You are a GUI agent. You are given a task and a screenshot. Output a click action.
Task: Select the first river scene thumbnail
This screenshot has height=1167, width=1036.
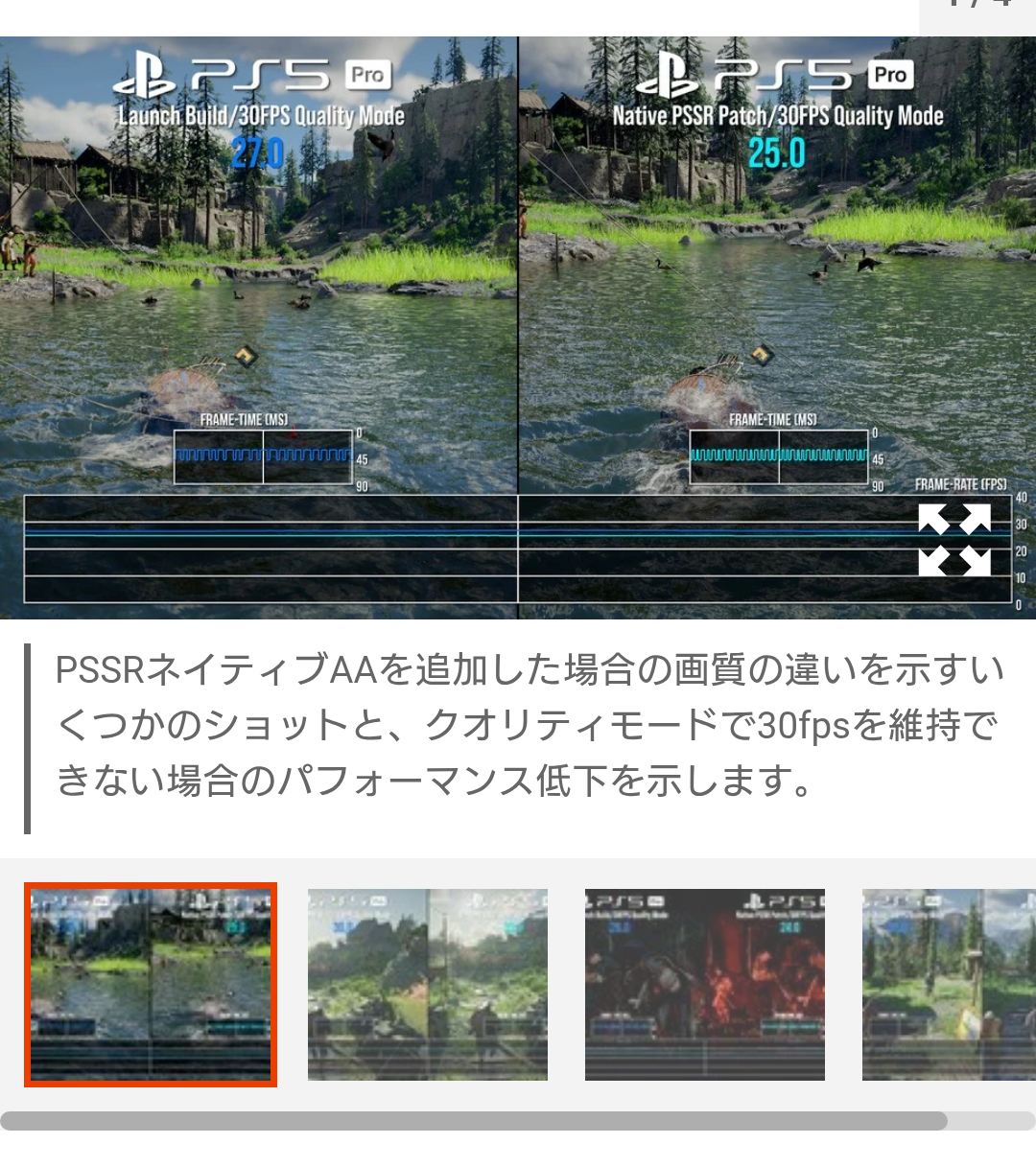click(151, 984)
